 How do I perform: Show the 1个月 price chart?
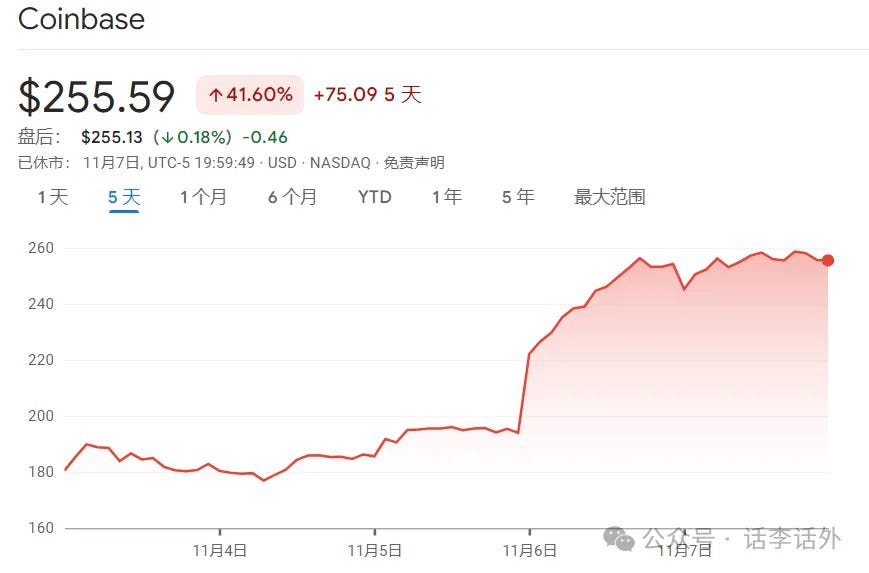coord(203,197)
